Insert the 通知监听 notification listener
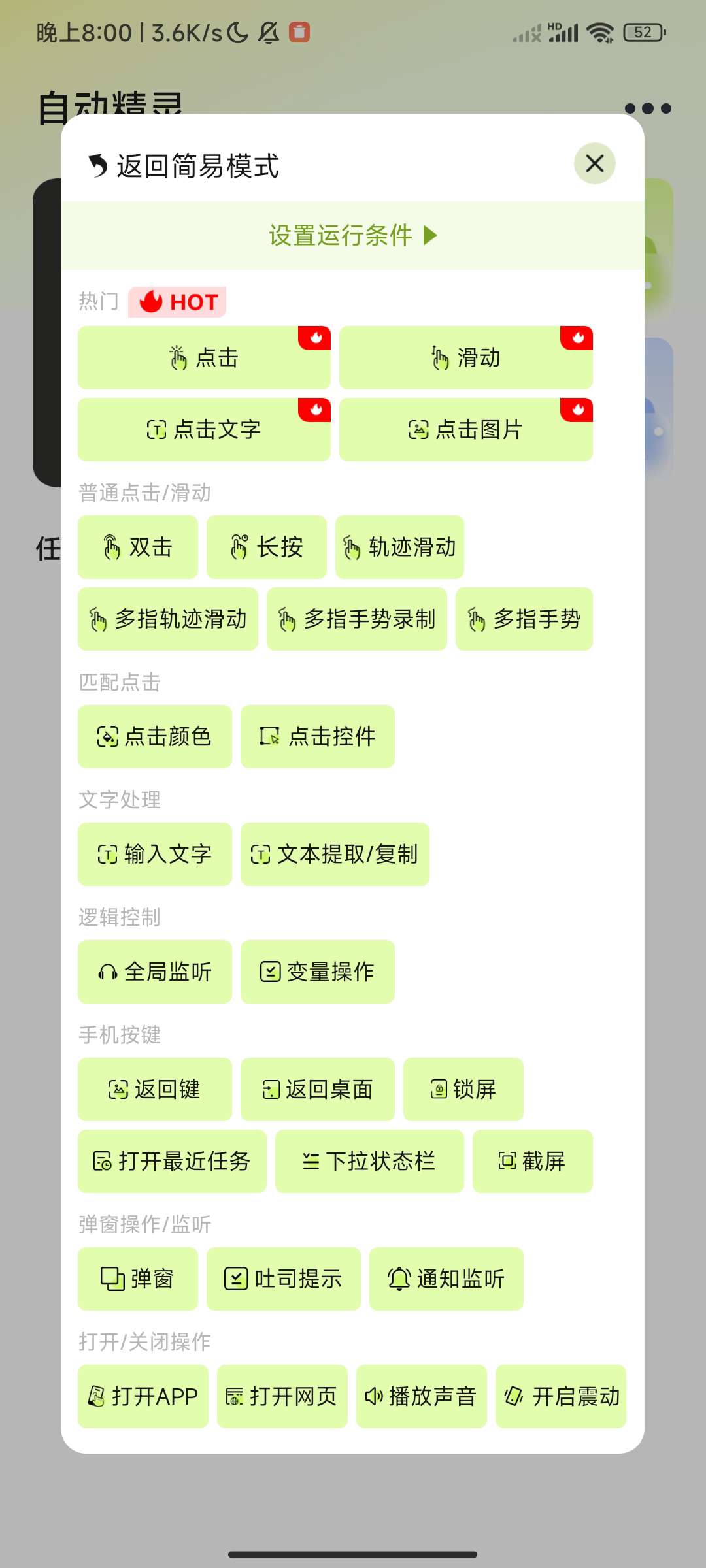The width and height of the screenshot is (706, 1568). [x=446, y=1279]
